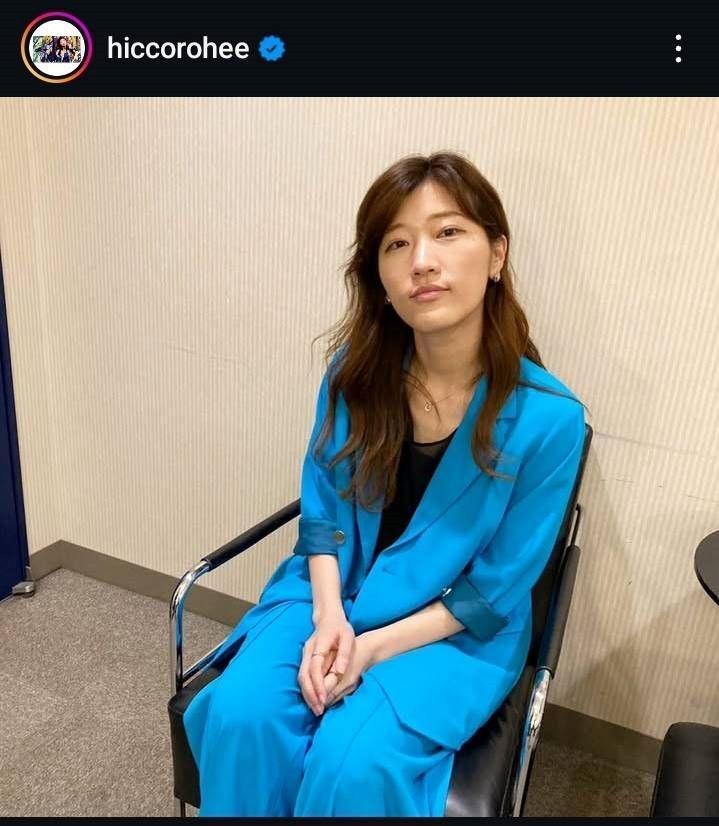Open hiccorohee's story from the profile picture
The image size is (719, 826).
click(56, 48)
